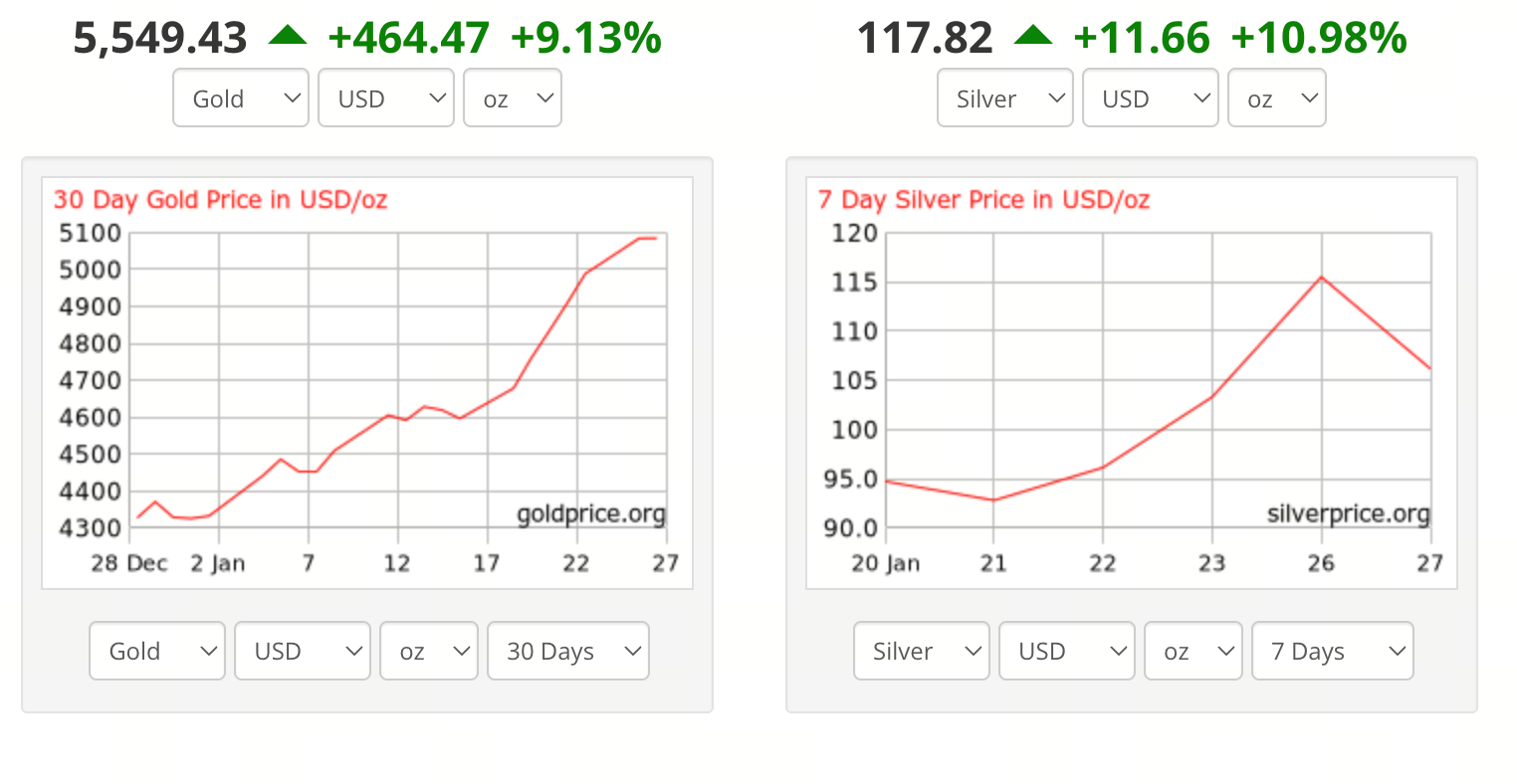The height and width of the screenshot is (784, 1517).
Task: Change the 7 Days chart period
Action: pyautogui.click(x=1333, y=652)
